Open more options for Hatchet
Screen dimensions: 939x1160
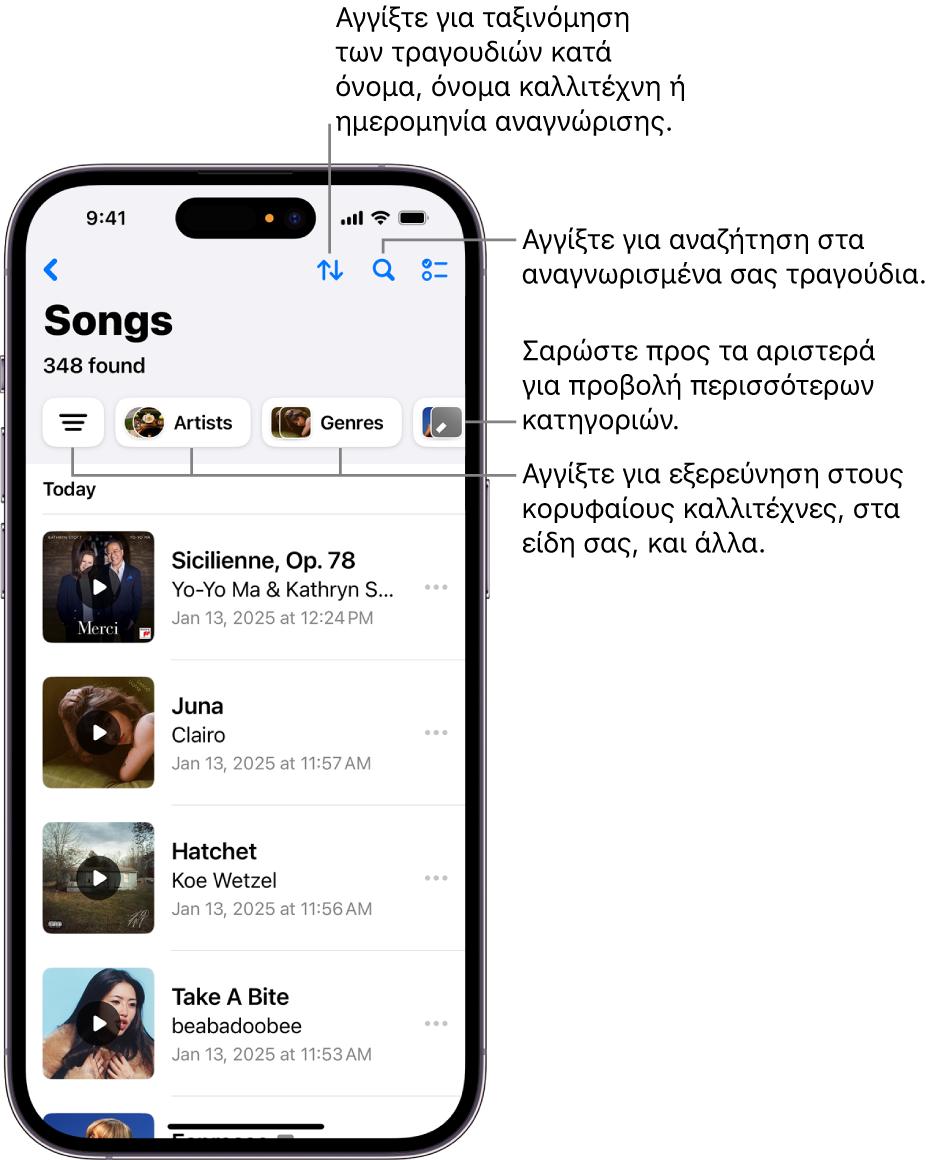tap(436, 878)
